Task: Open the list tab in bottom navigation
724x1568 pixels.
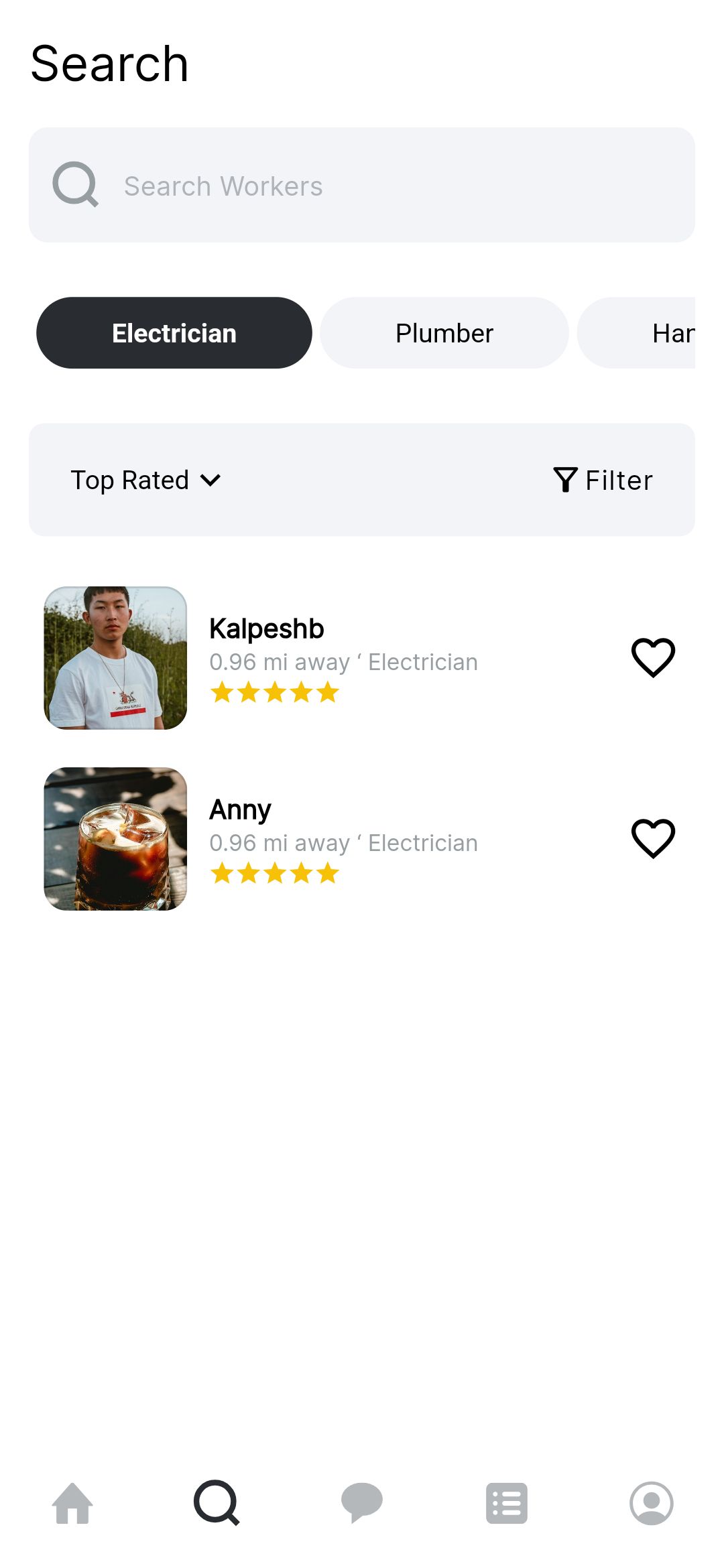Action: coord(507,1503)
